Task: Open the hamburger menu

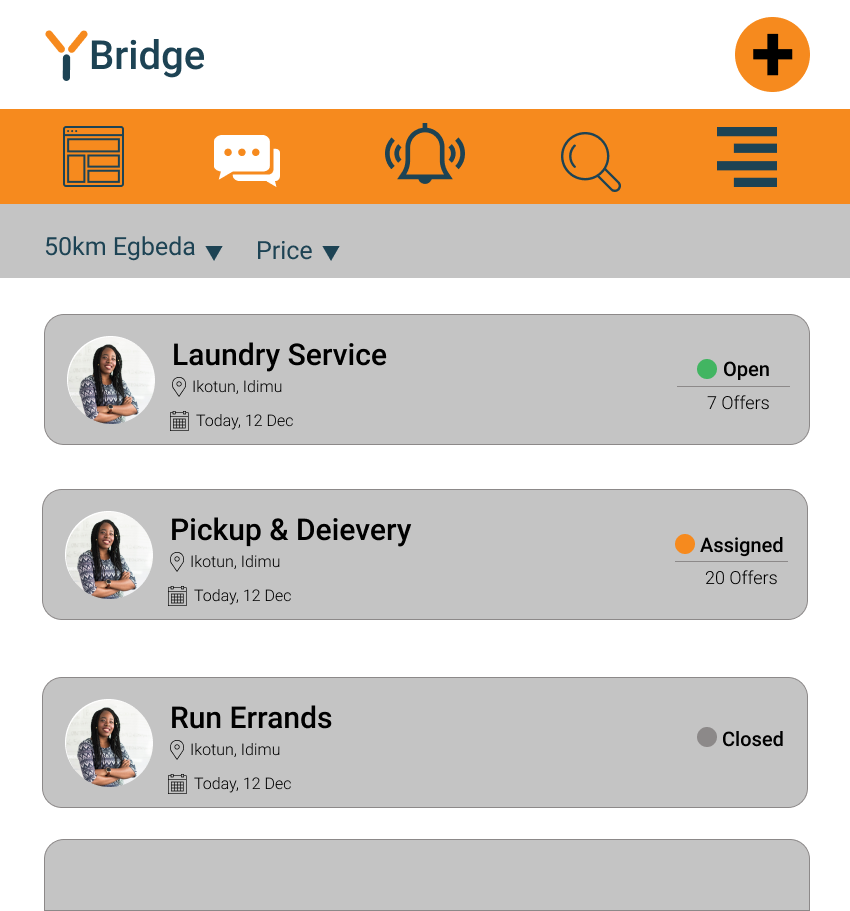Action: (x=747, y=157)
